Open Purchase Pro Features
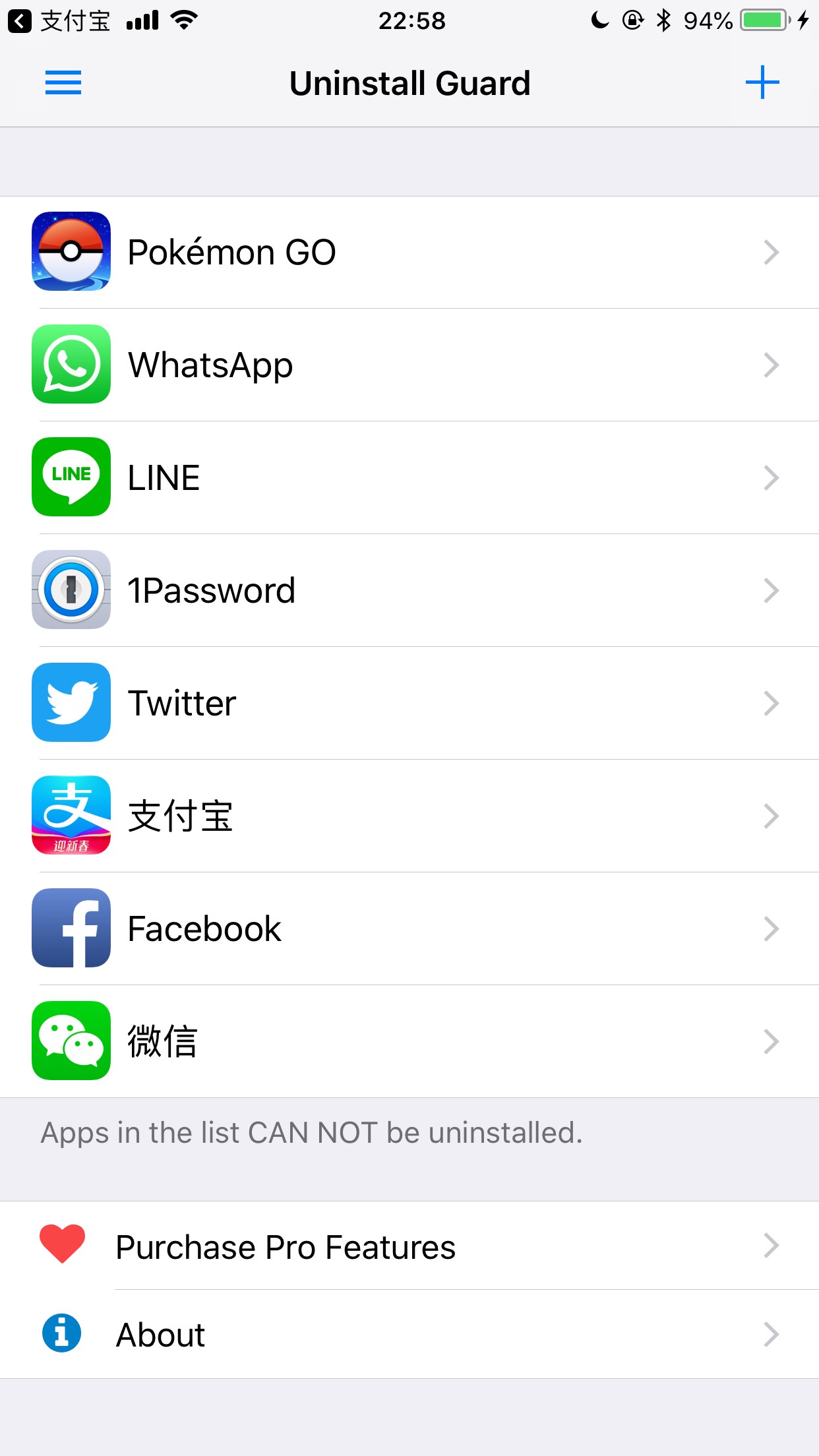 click(285, 1245)
